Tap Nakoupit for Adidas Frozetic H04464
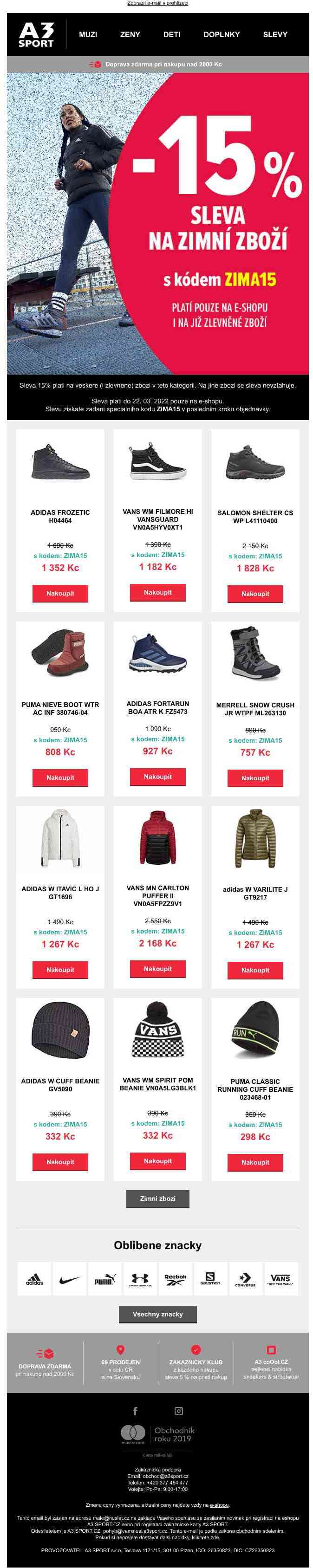Viewport: 313px width, 1568px height. click(60, 594)
